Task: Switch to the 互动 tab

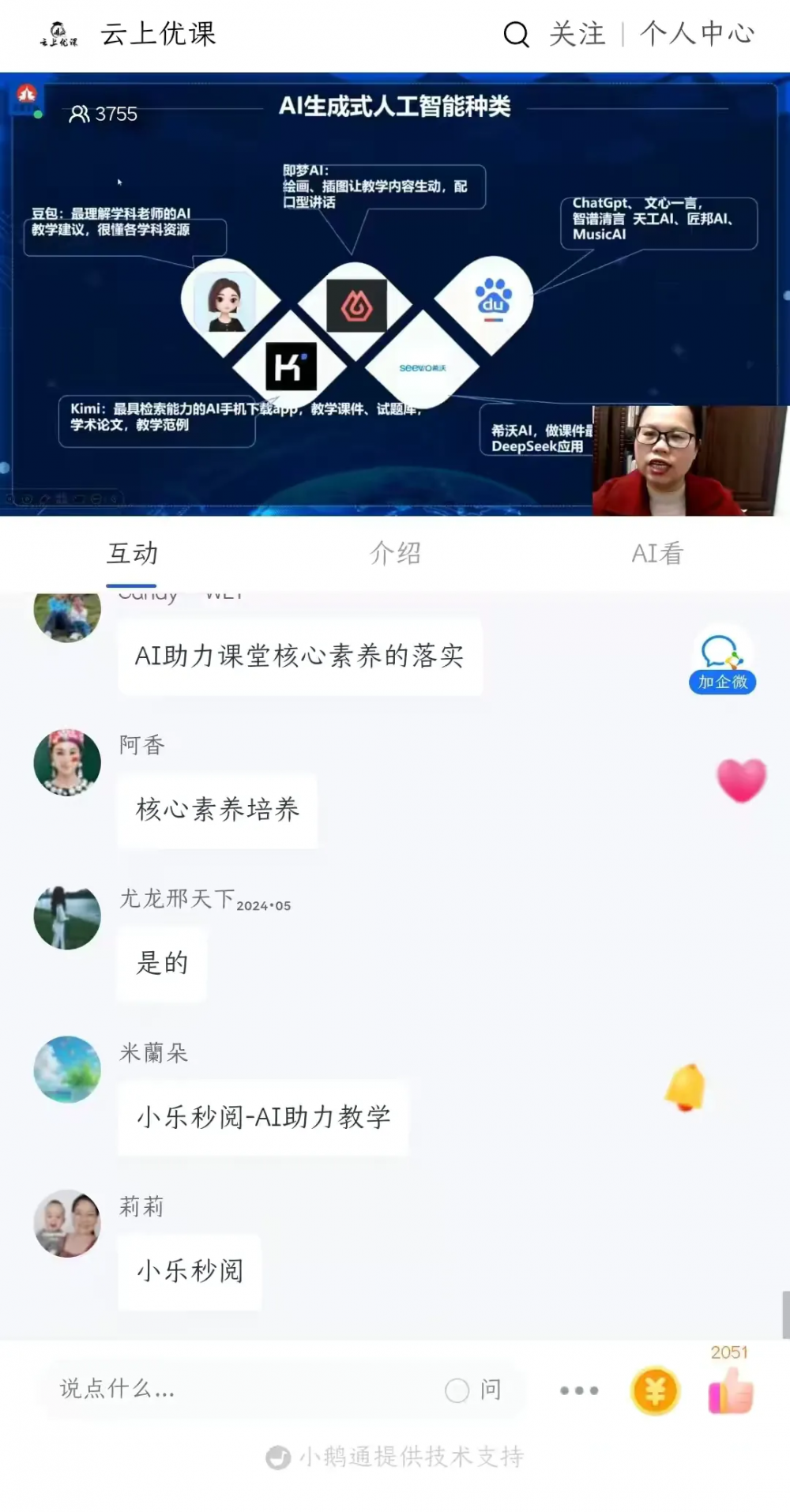Action: (132, 554)
